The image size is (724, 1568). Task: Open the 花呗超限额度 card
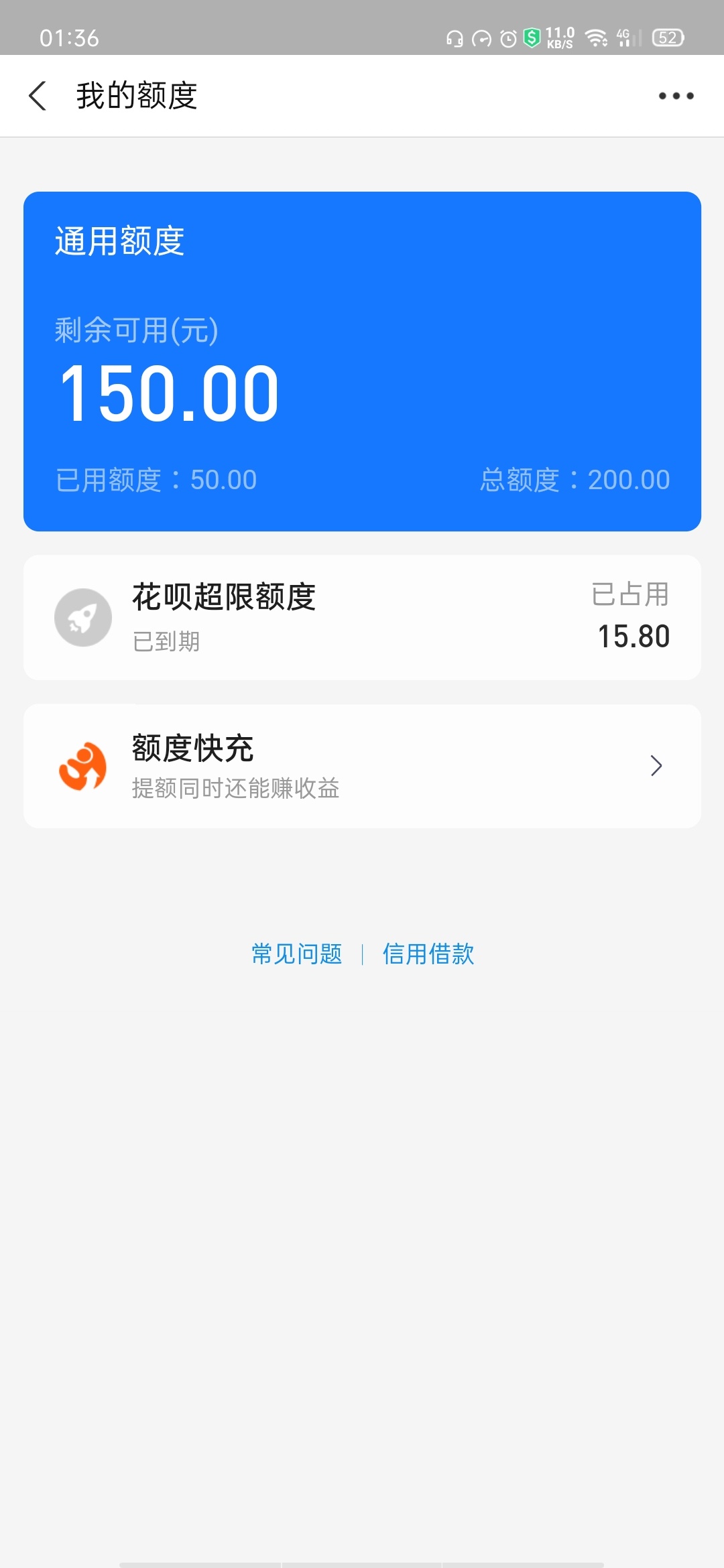click(x=362, y=617)
